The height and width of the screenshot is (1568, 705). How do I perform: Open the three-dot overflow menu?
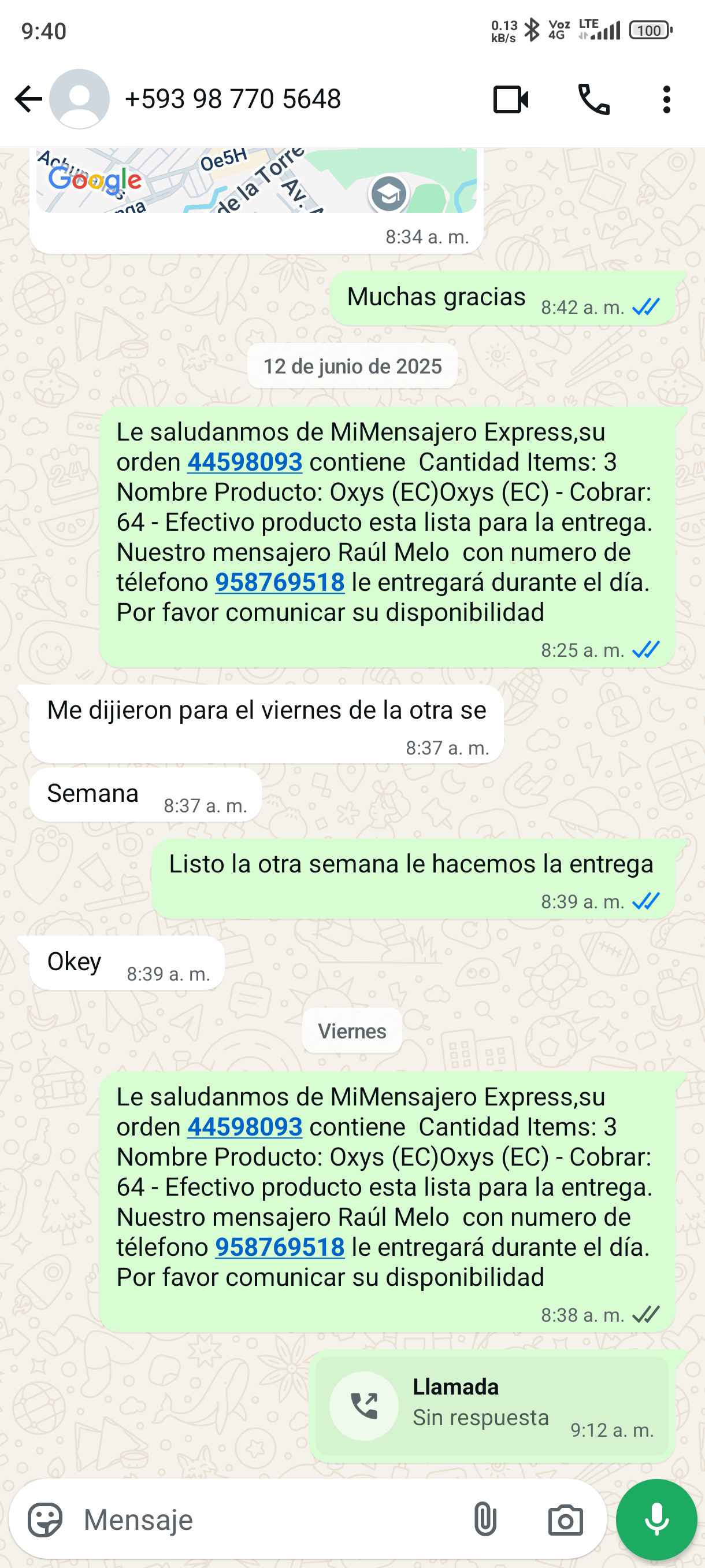[667, 99]
